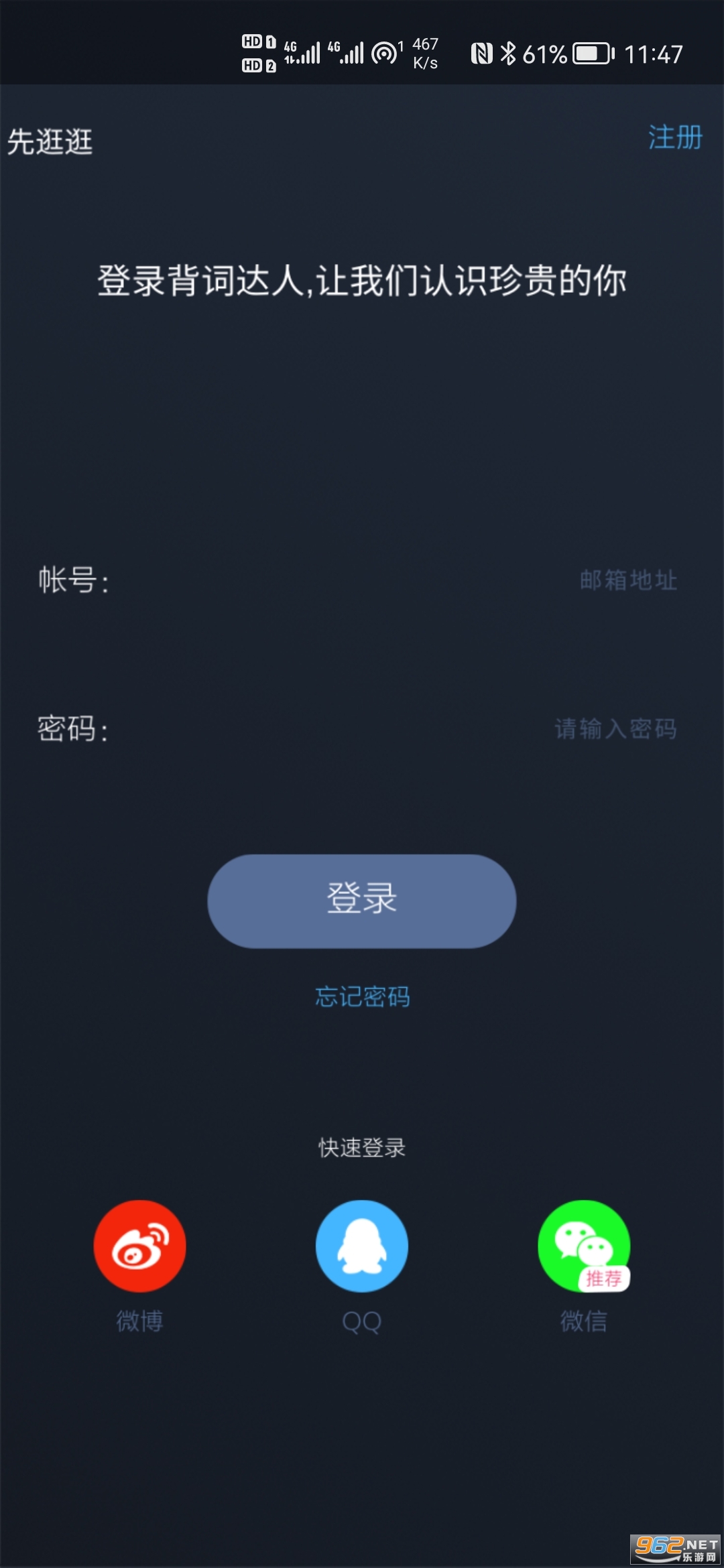The height and width of the screenshot is (1568, 724).
Task: Log in quickly with 微博
Action: click(x=139, y=1246)
